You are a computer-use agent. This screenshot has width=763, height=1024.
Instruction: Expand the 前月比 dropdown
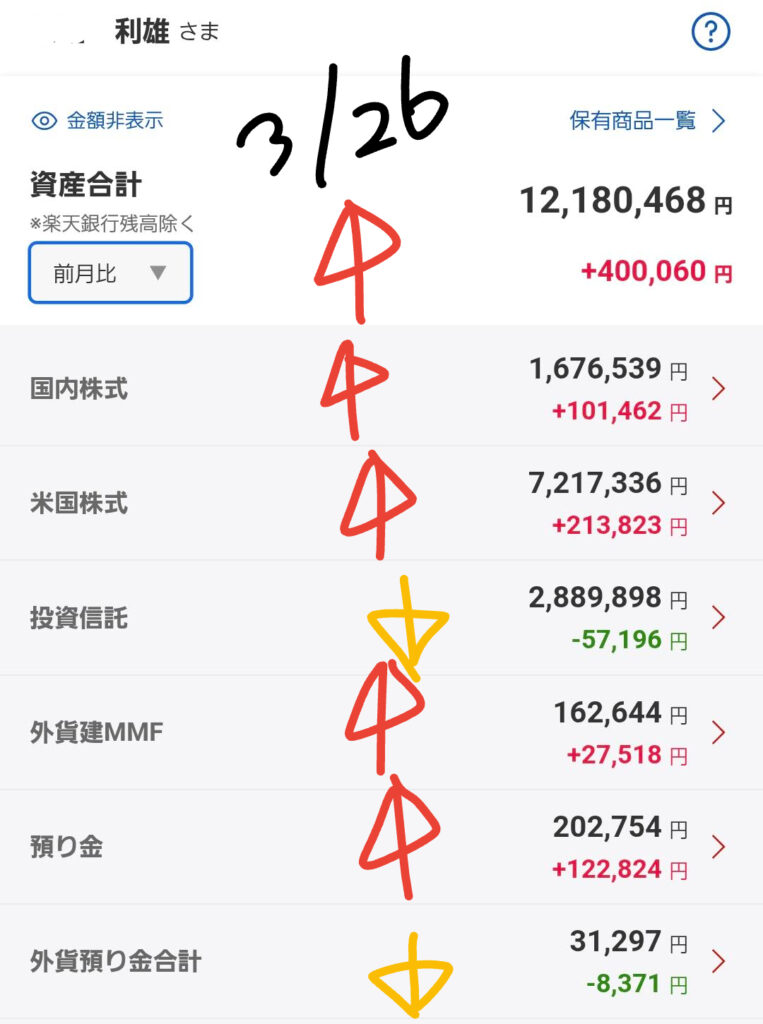(110, 273)
